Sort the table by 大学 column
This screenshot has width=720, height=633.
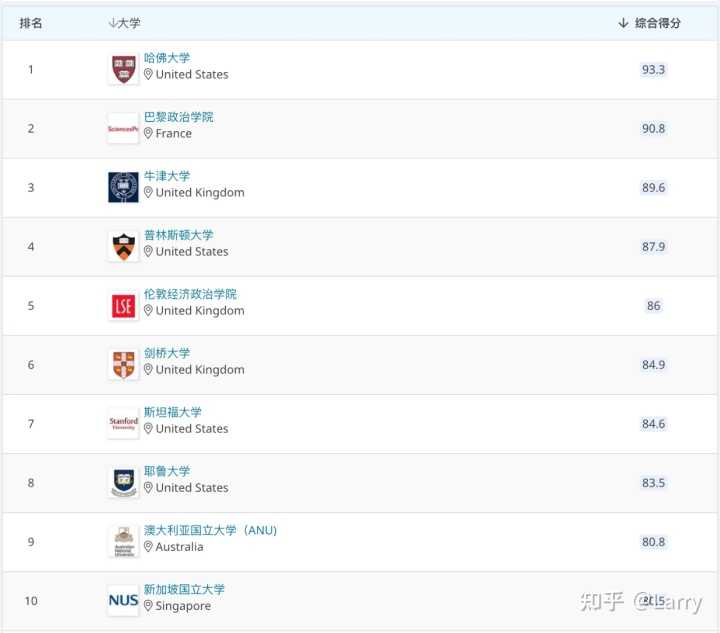coord(124,23)
